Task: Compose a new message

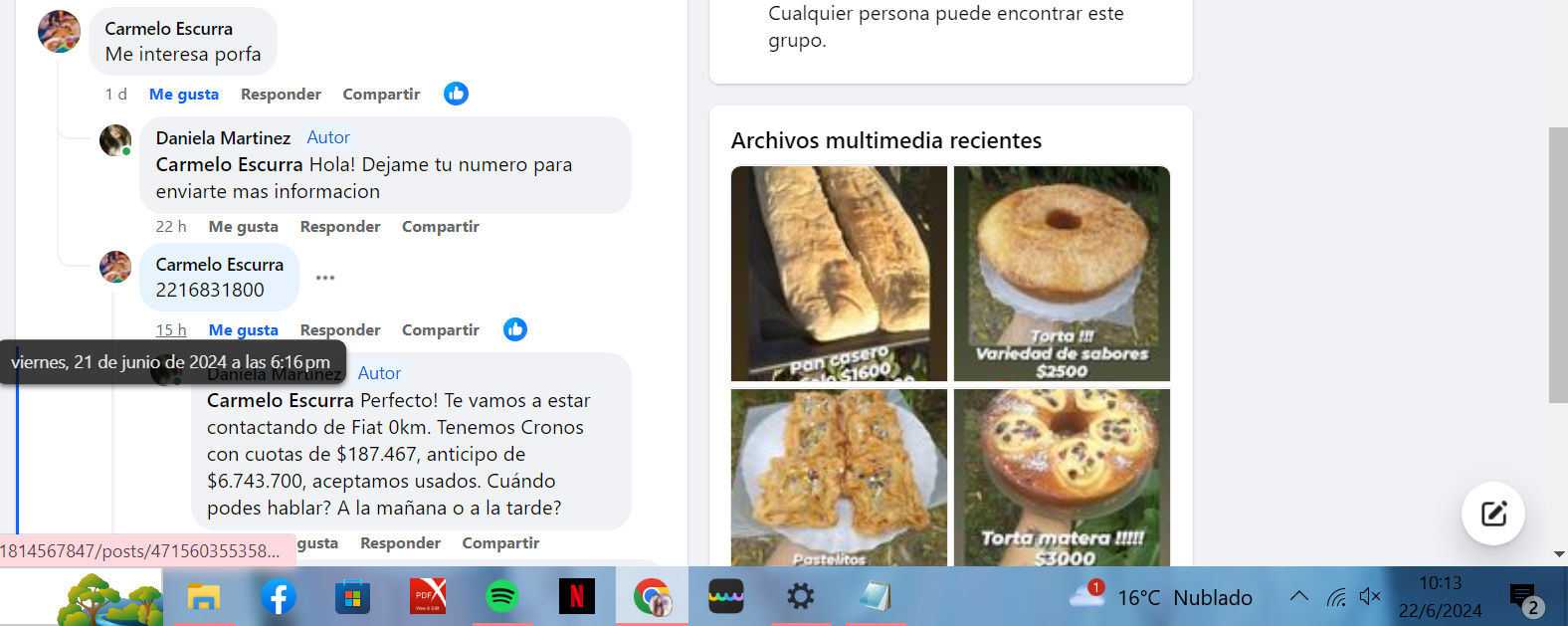Action: [x=1492, y=514]
